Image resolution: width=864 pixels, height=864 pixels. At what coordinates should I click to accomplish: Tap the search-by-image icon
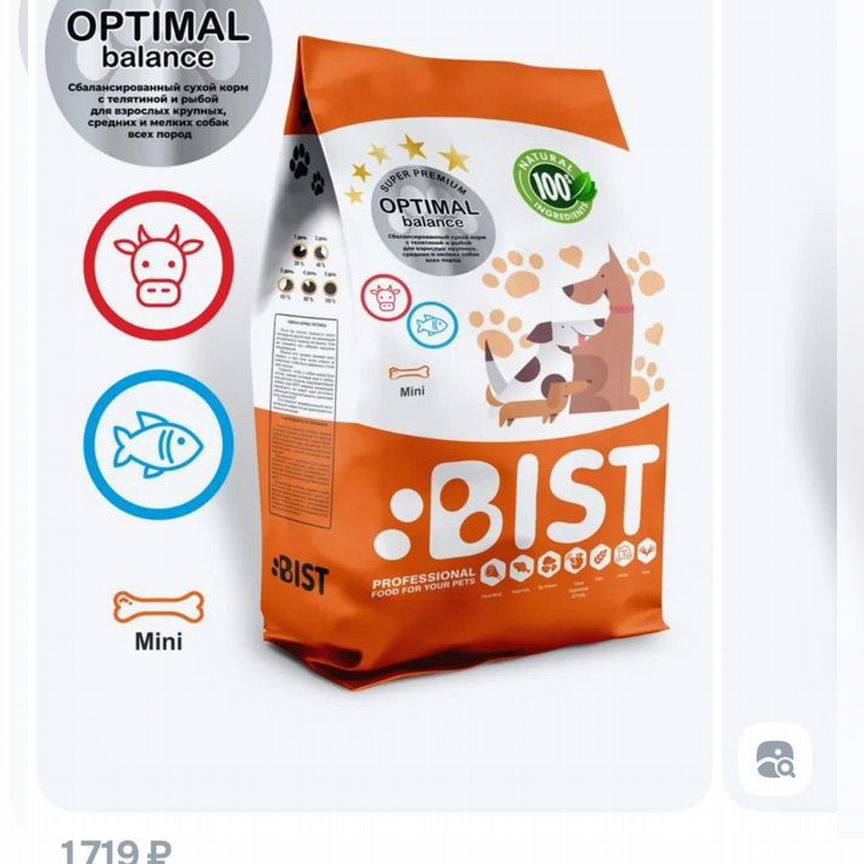coord(774,759)
